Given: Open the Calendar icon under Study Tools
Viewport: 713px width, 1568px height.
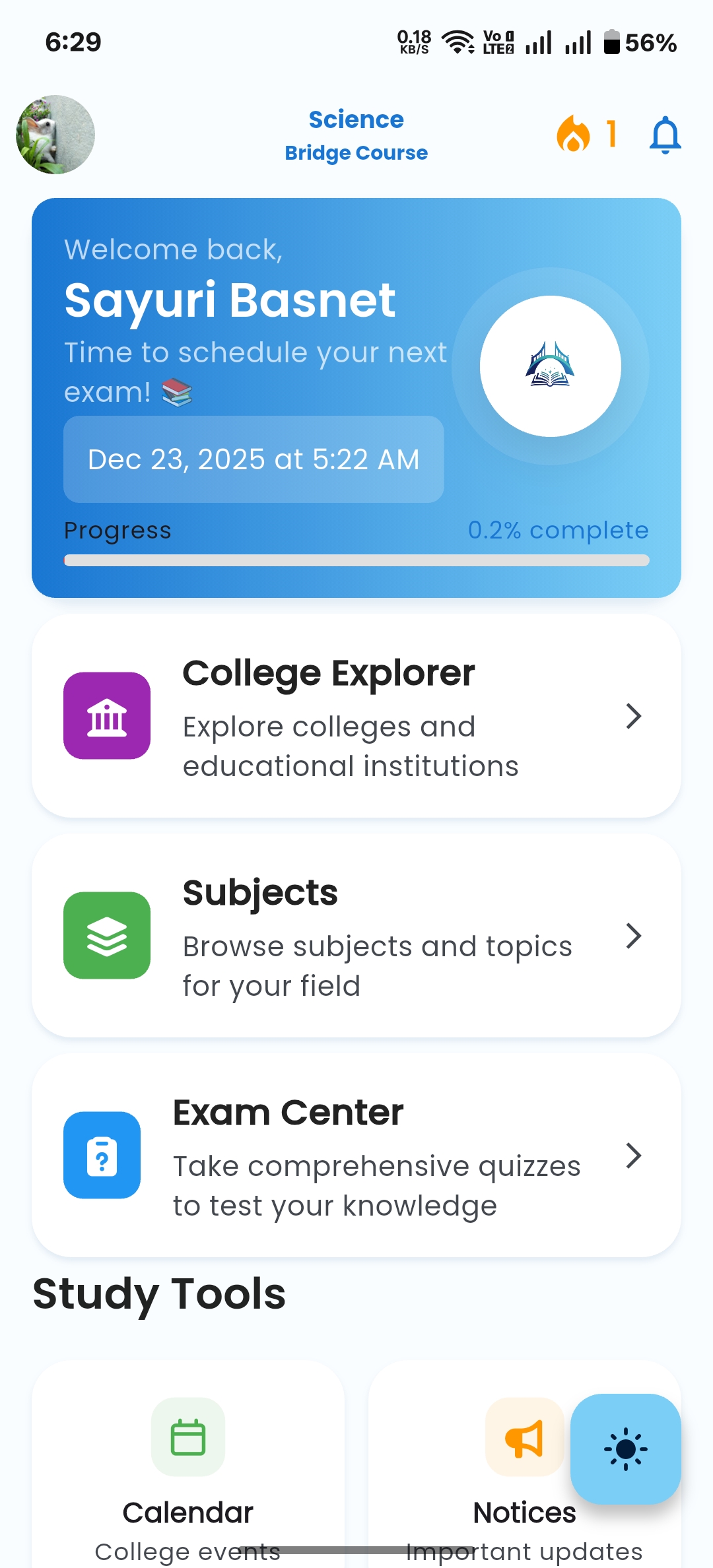Looking at the screenshot, I should point(187,1439).
